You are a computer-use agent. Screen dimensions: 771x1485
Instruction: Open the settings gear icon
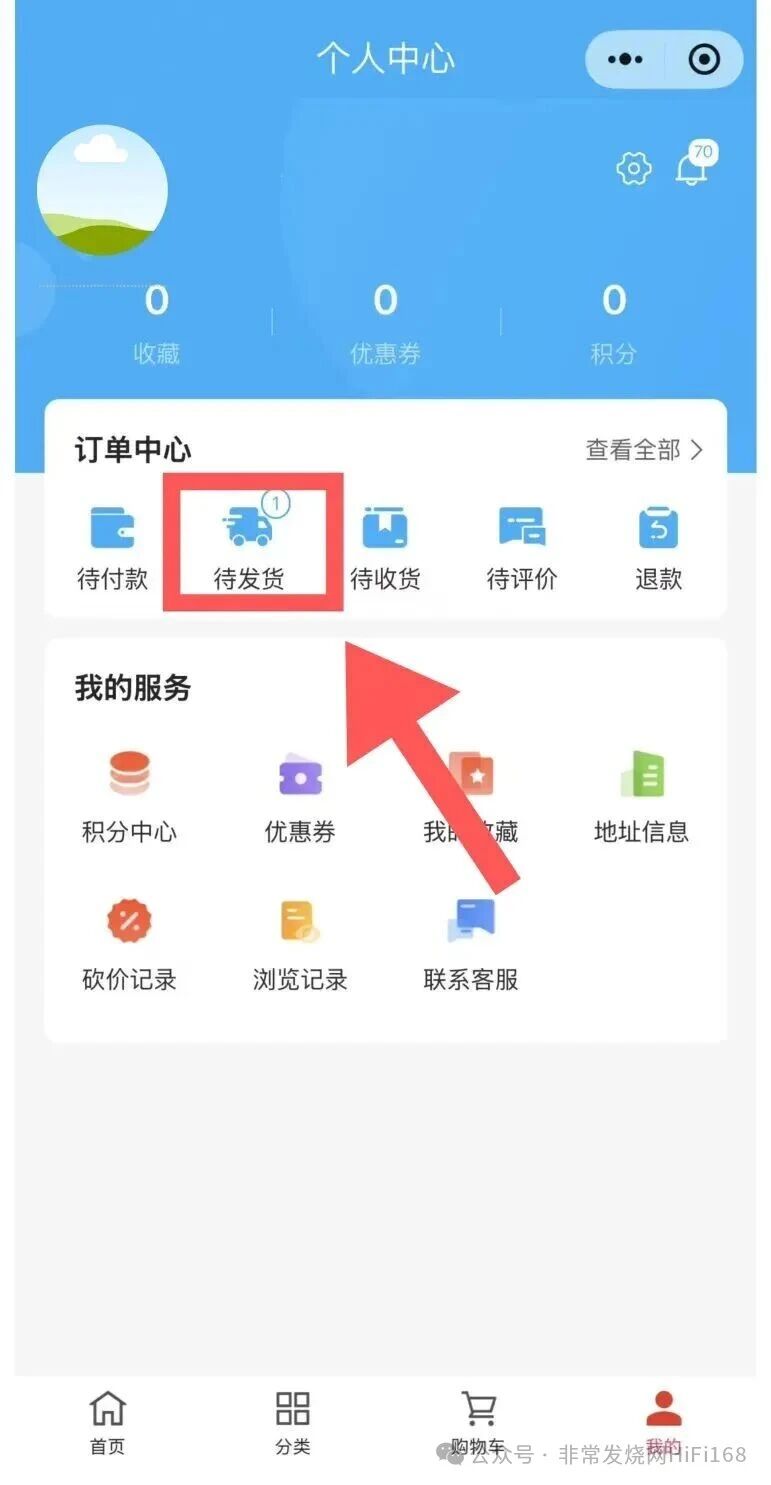pos(633,169)
